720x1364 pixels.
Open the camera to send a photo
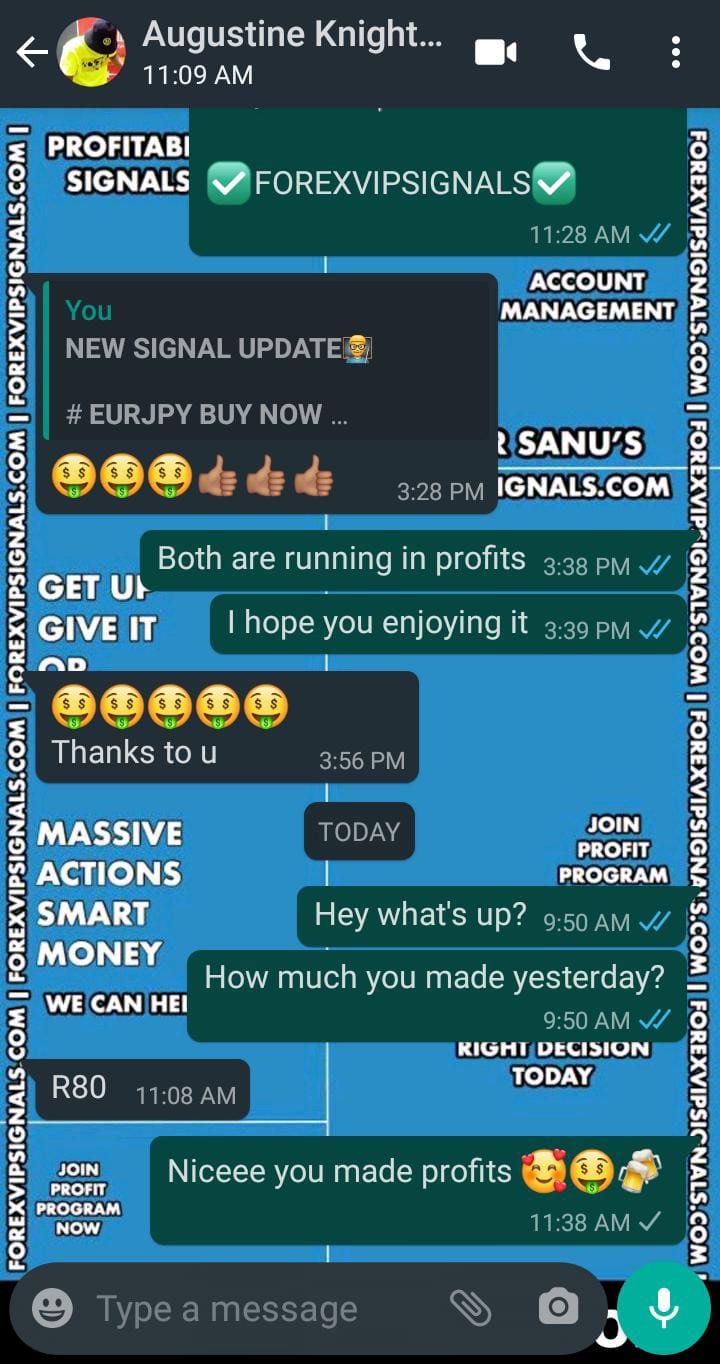(558, 1307)
